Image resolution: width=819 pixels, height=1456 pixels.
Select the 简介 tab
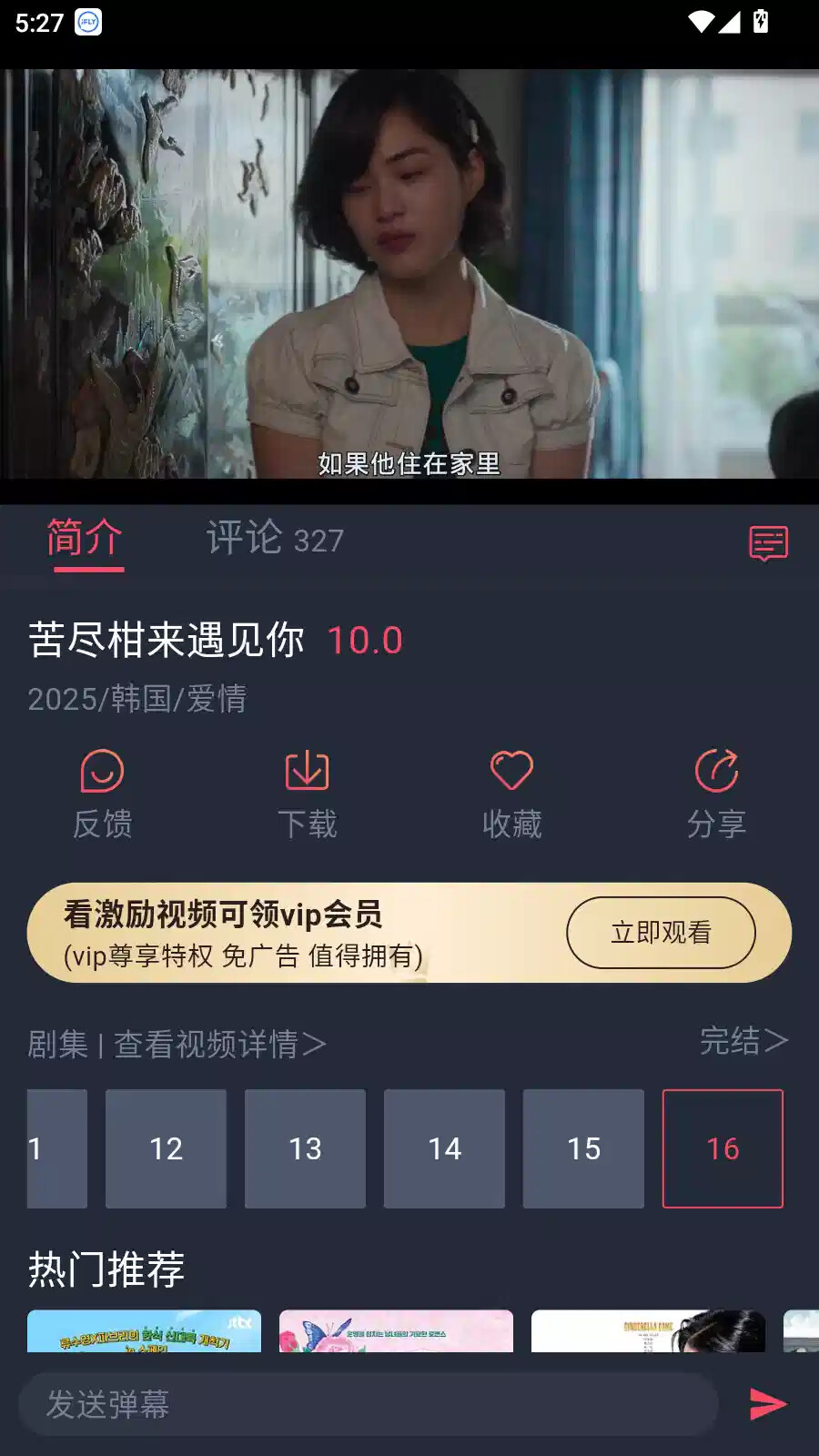pyautogui.click(x=85, y=539)
